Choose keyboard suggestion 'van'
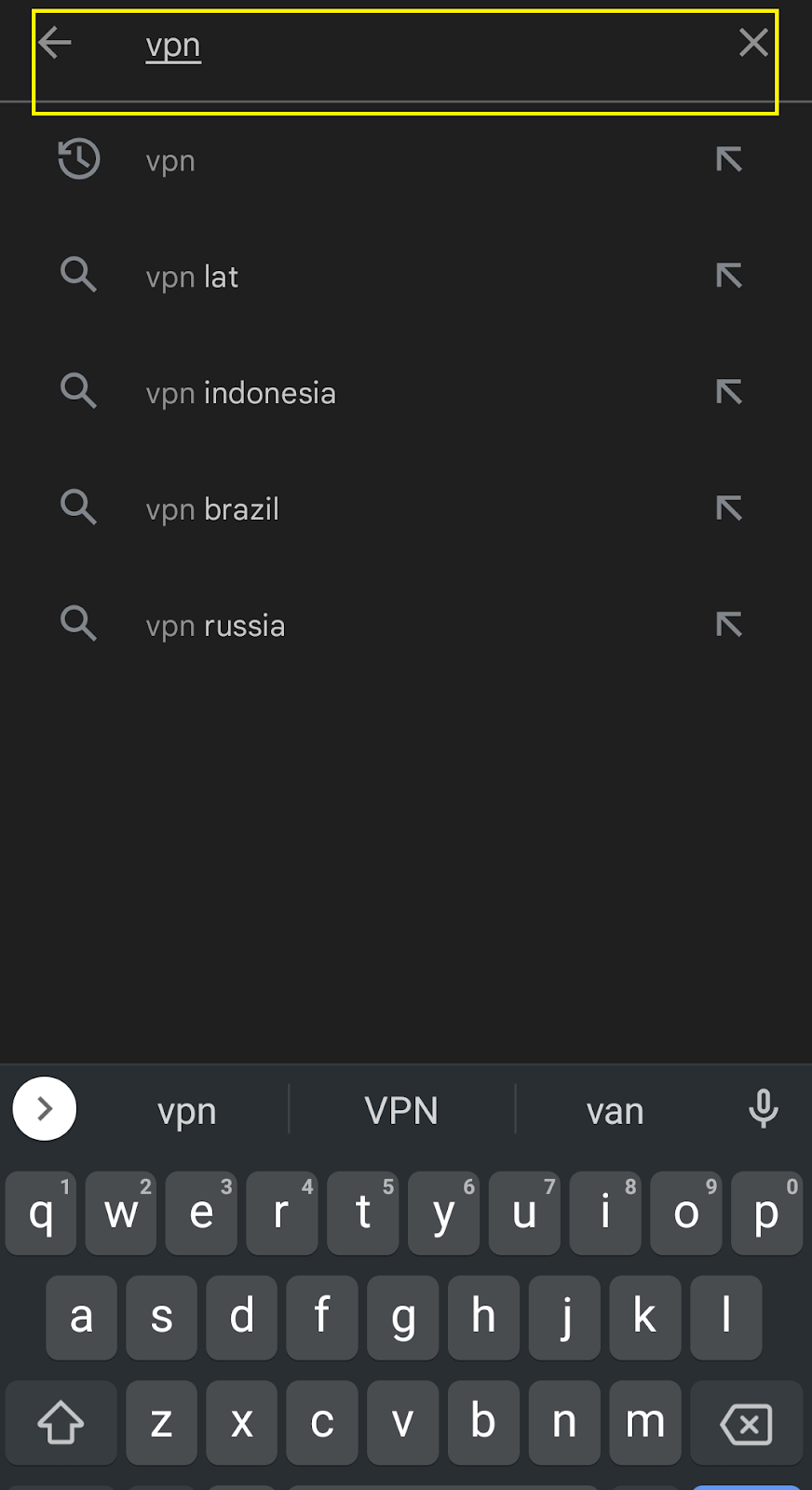 tap(615, 1110)
